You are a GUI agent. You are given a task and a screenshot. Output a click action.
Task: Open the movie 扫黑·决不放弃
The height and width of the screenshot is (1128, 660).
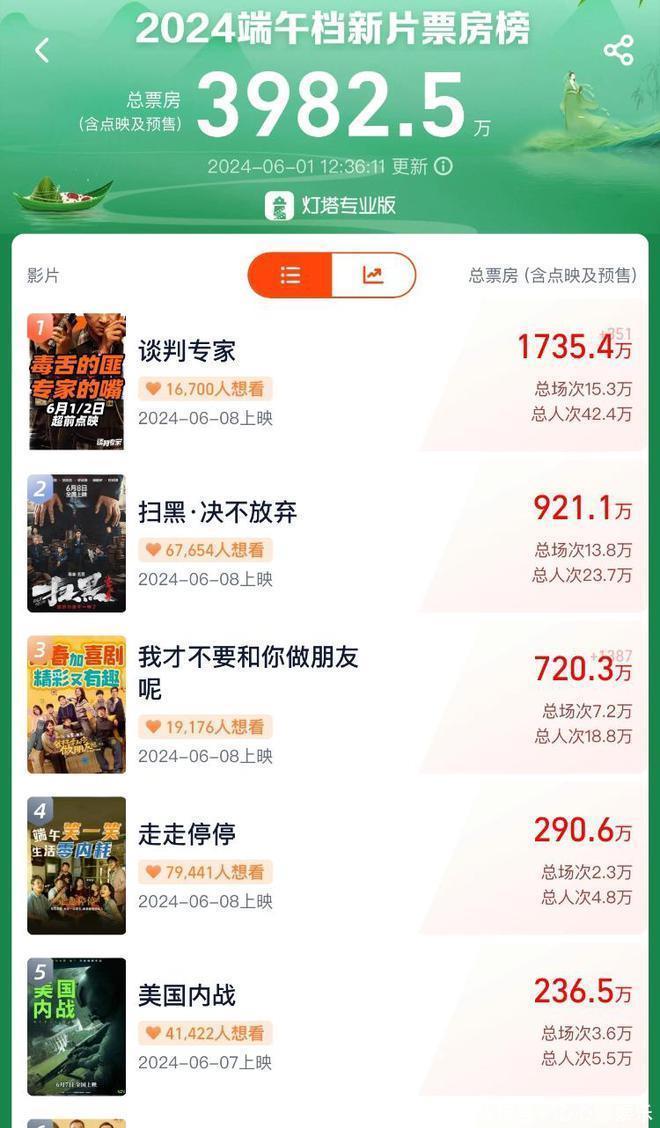click(x=217, y=512)
